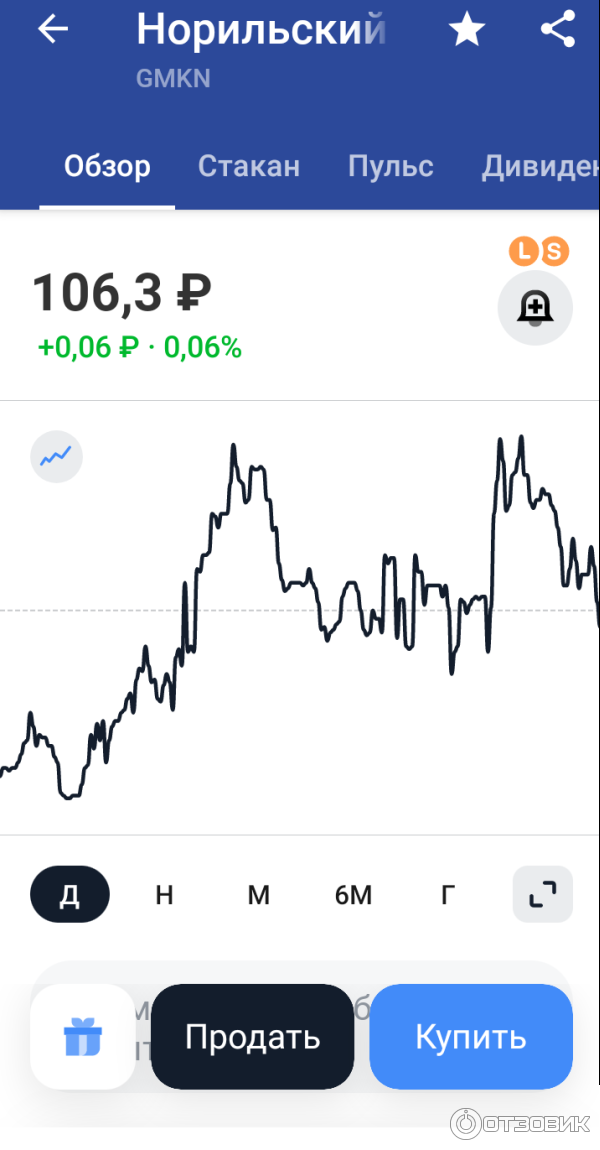Add Норильский to favorites with the star
This screenshot has width=600, height=1150.
pyautogui.click(x=467, y=31)
